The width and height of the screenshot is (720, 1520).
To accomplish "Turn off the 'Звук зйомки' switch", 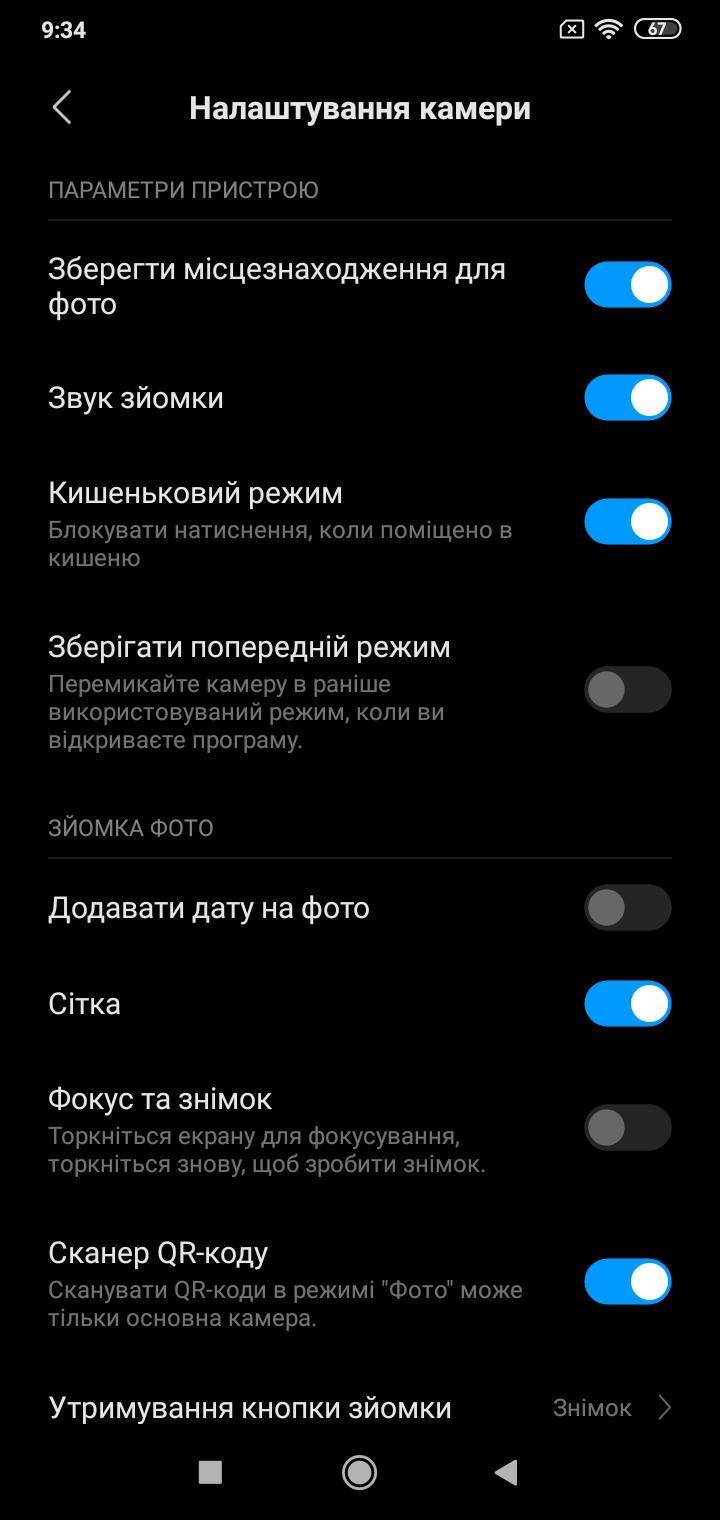I will [627, 397].
